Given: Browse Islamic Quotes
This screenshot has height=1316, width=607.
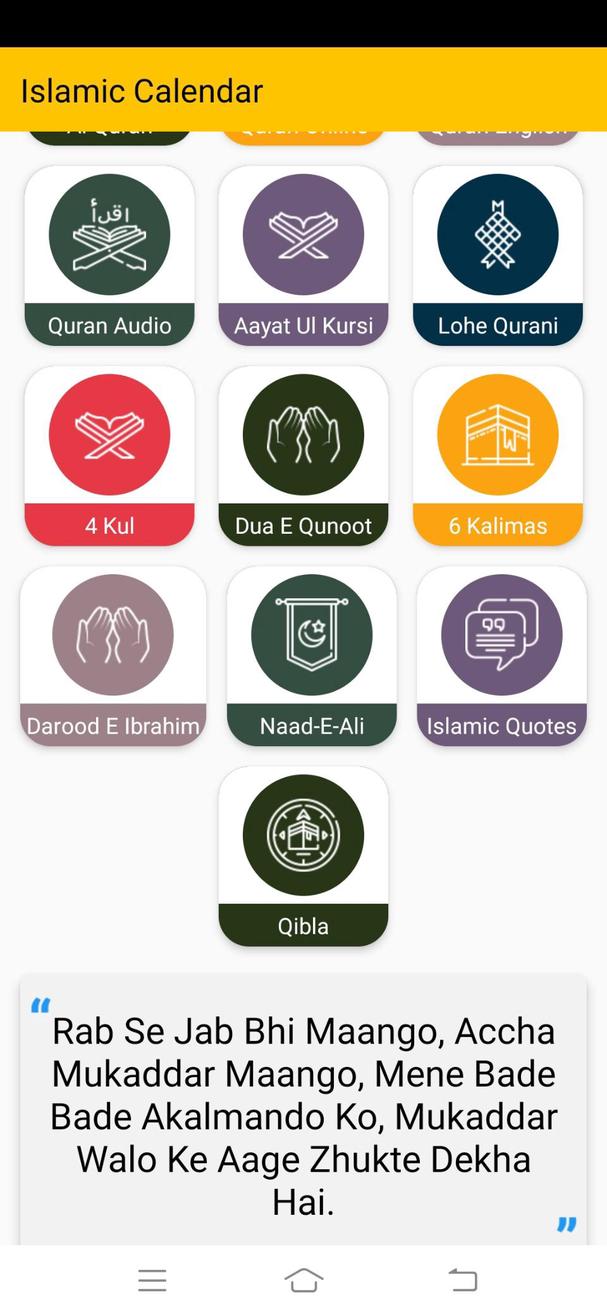Looking at the screenshot, I should (x=501, y=655).
